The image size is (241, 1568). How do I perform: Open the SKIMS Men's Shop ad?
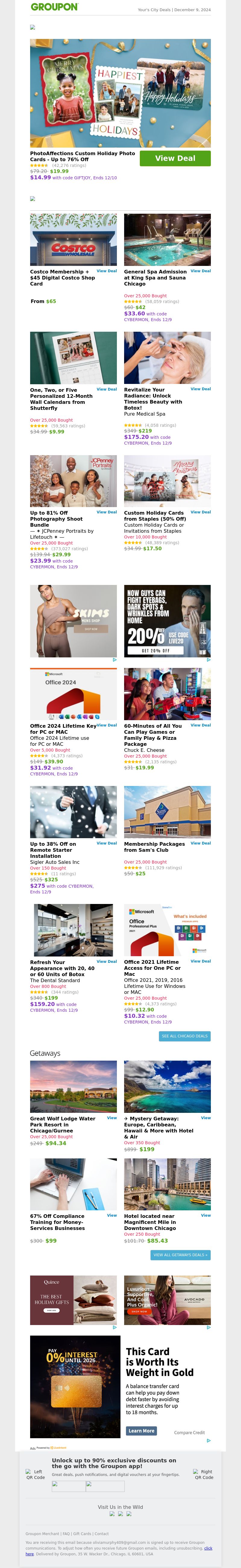coord(74,621)
